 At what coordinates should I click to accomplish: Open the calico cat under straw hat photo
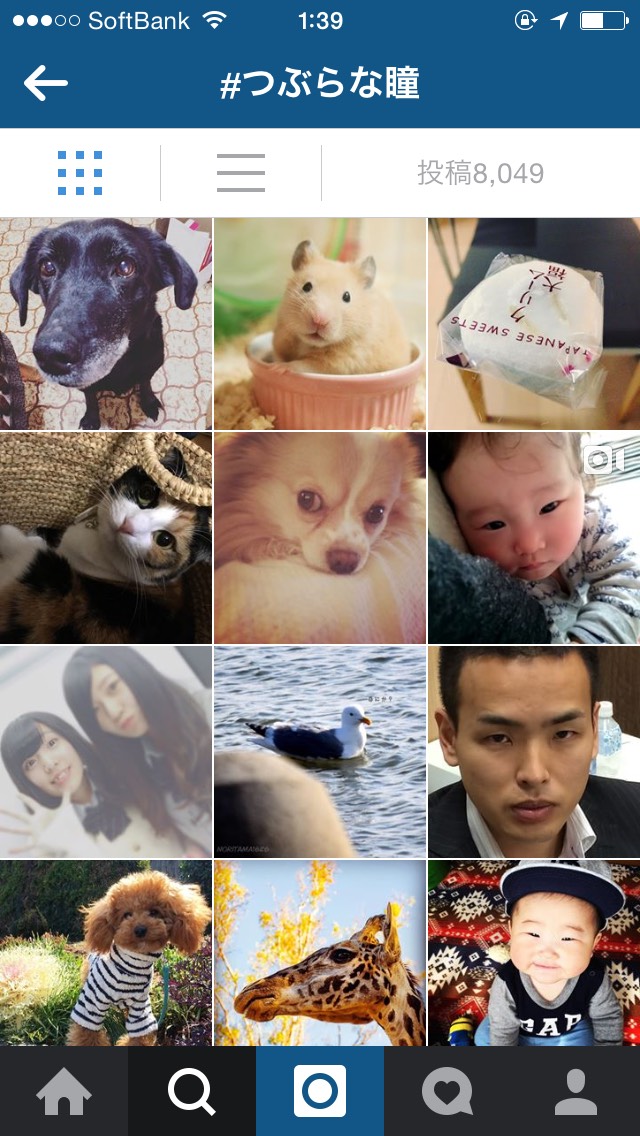(x=106, y=538)
